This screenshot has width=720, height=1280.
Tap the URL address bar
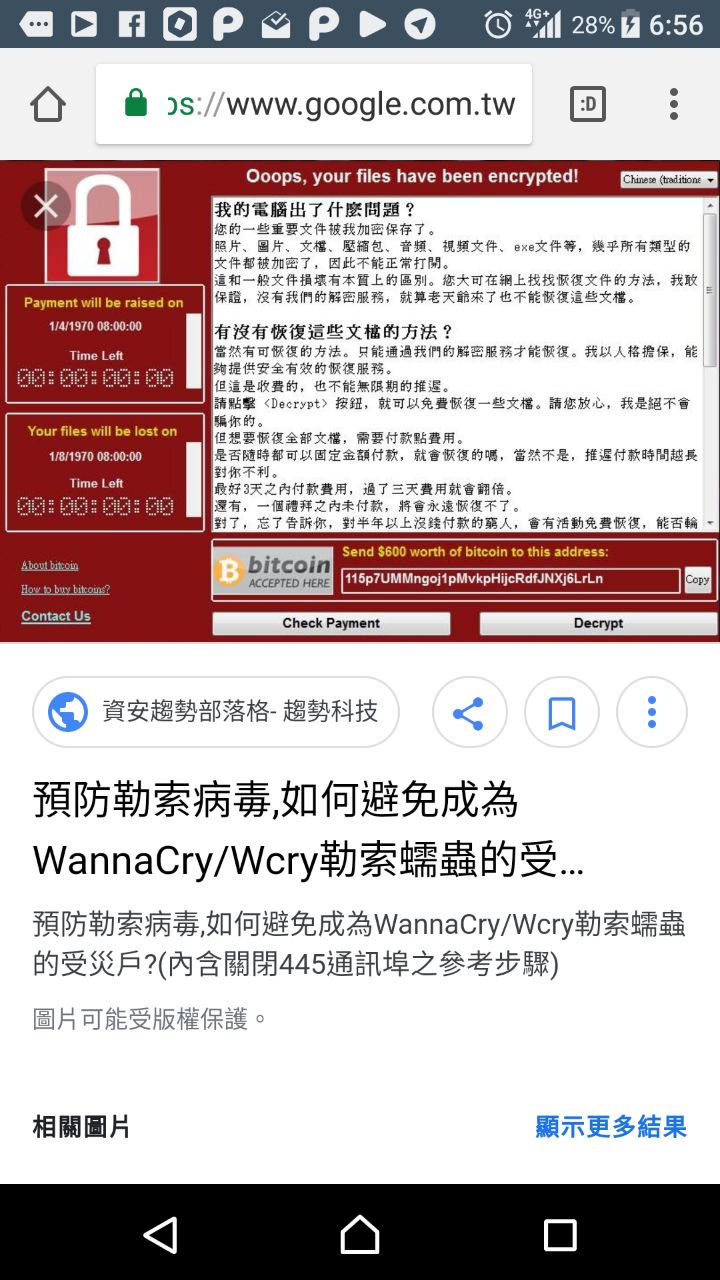coord(314,104)
